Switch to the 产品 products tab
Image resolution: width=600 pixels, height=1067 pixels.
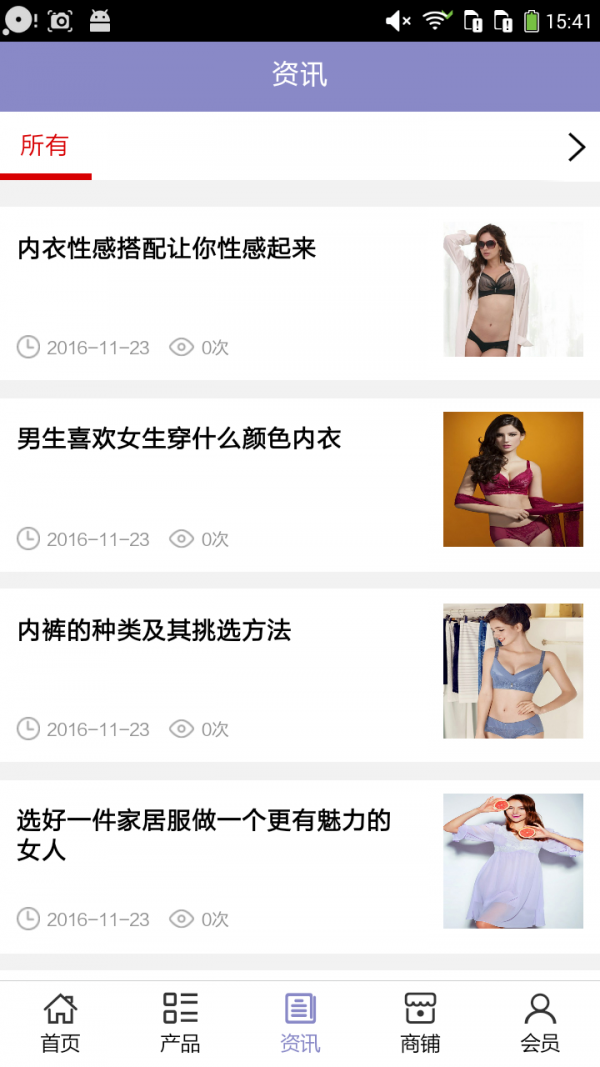[x=180, y=1023]
